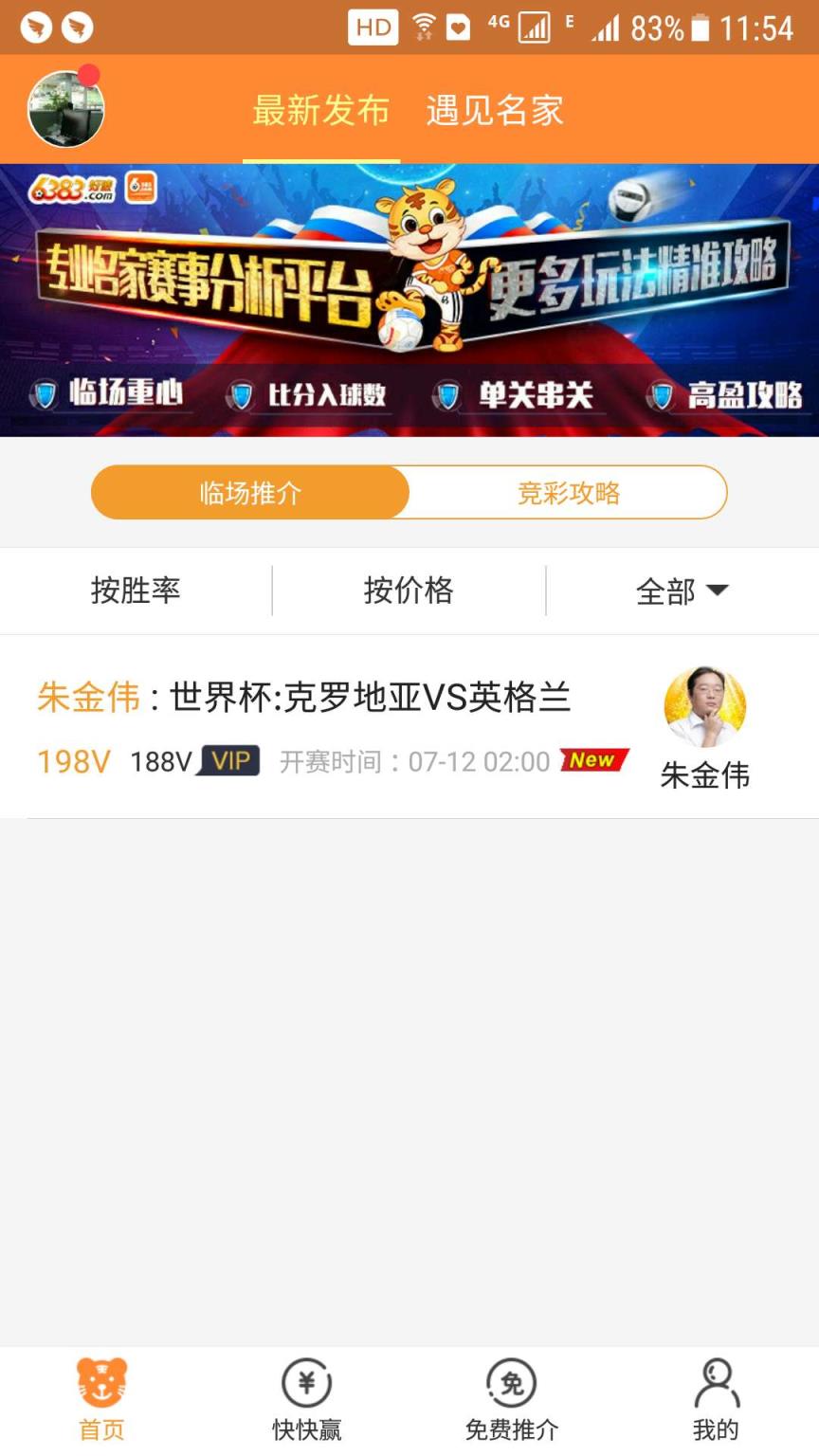The height and width of the screenshot is (1456, 819).
Task: Open the 遇见名家 tab
Action: coord(497,111)
